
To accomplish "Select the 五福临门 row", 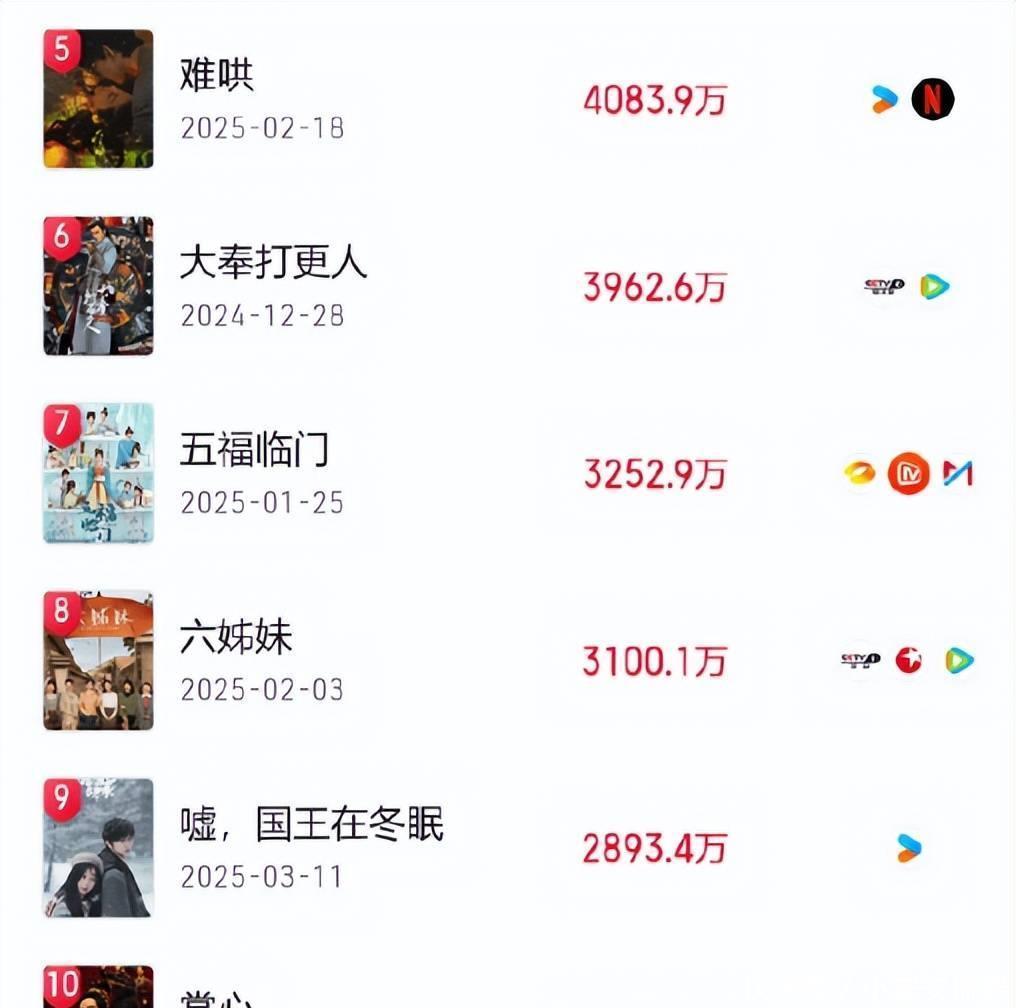I will (x=254, y=451).
